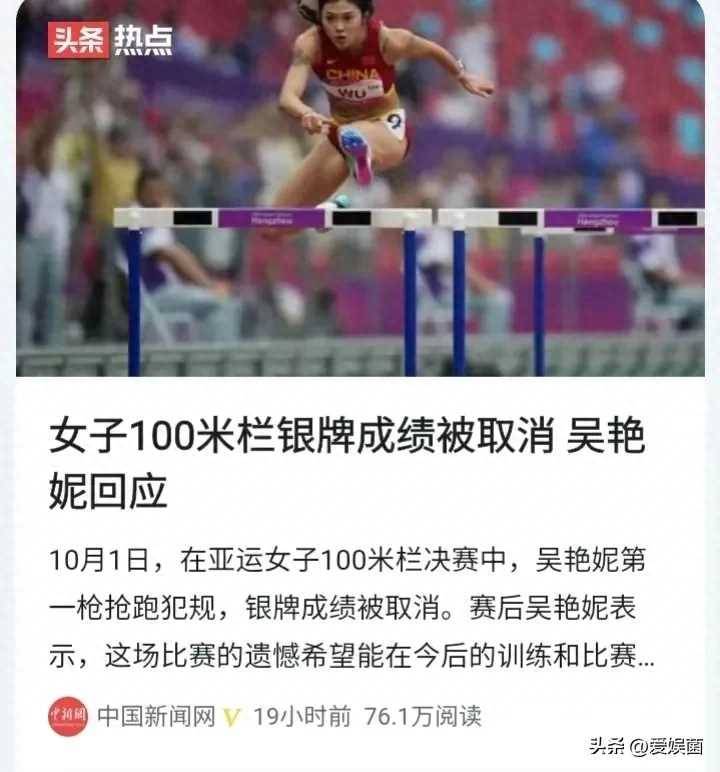The height and width of the screenshot is (772, 720).
Task: Open the 吴艳妮 hurdles news article card
Action: point(346,463)
